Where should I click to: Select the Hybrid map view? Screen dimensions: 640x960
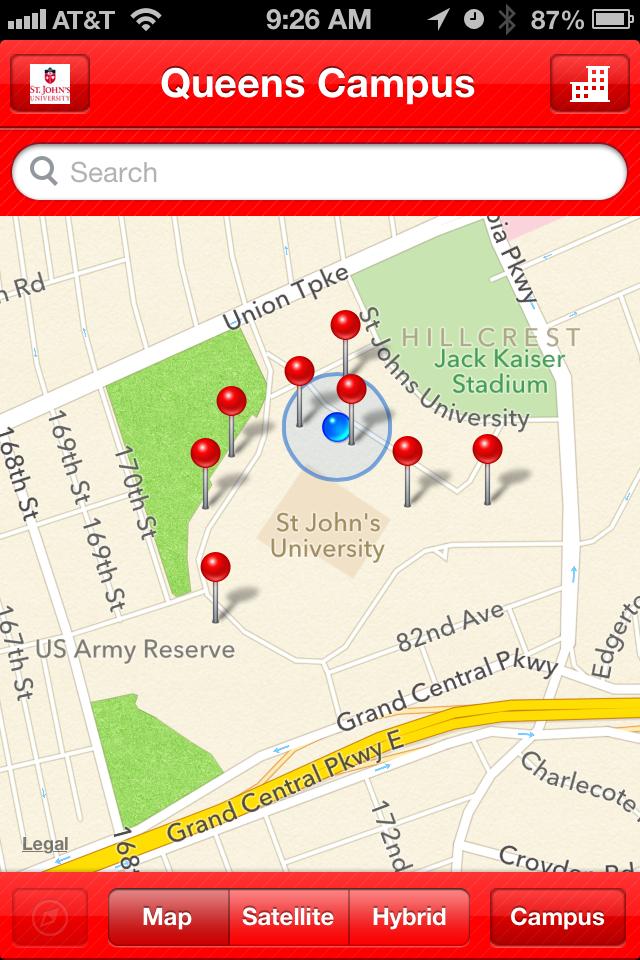408,917
